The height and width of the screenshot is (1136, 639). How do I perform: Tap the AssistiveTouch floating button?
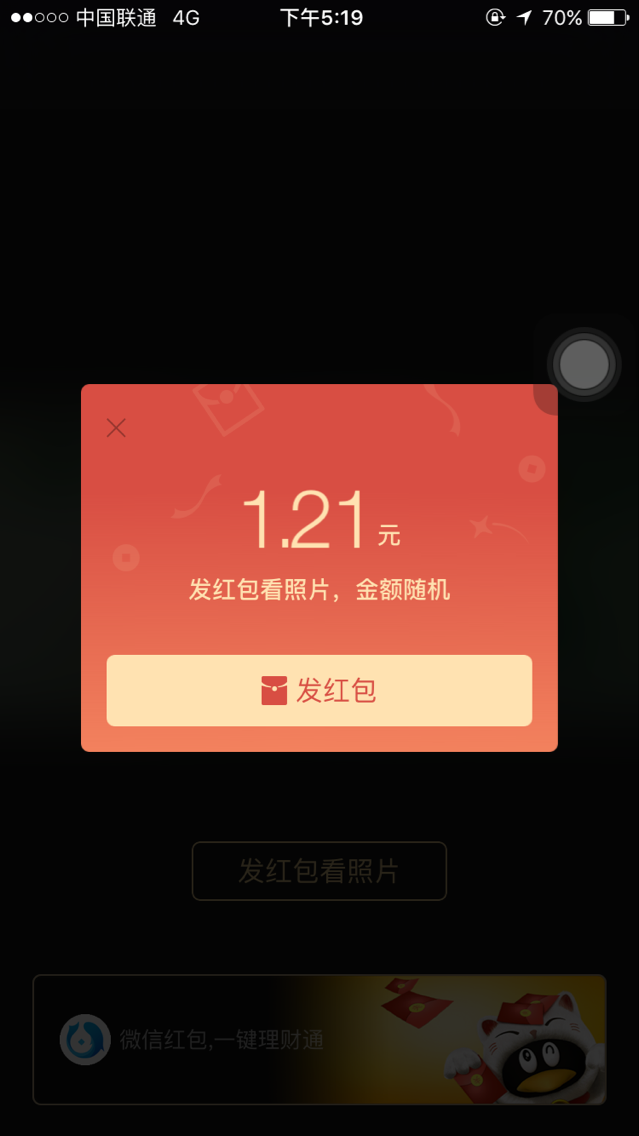584,364
